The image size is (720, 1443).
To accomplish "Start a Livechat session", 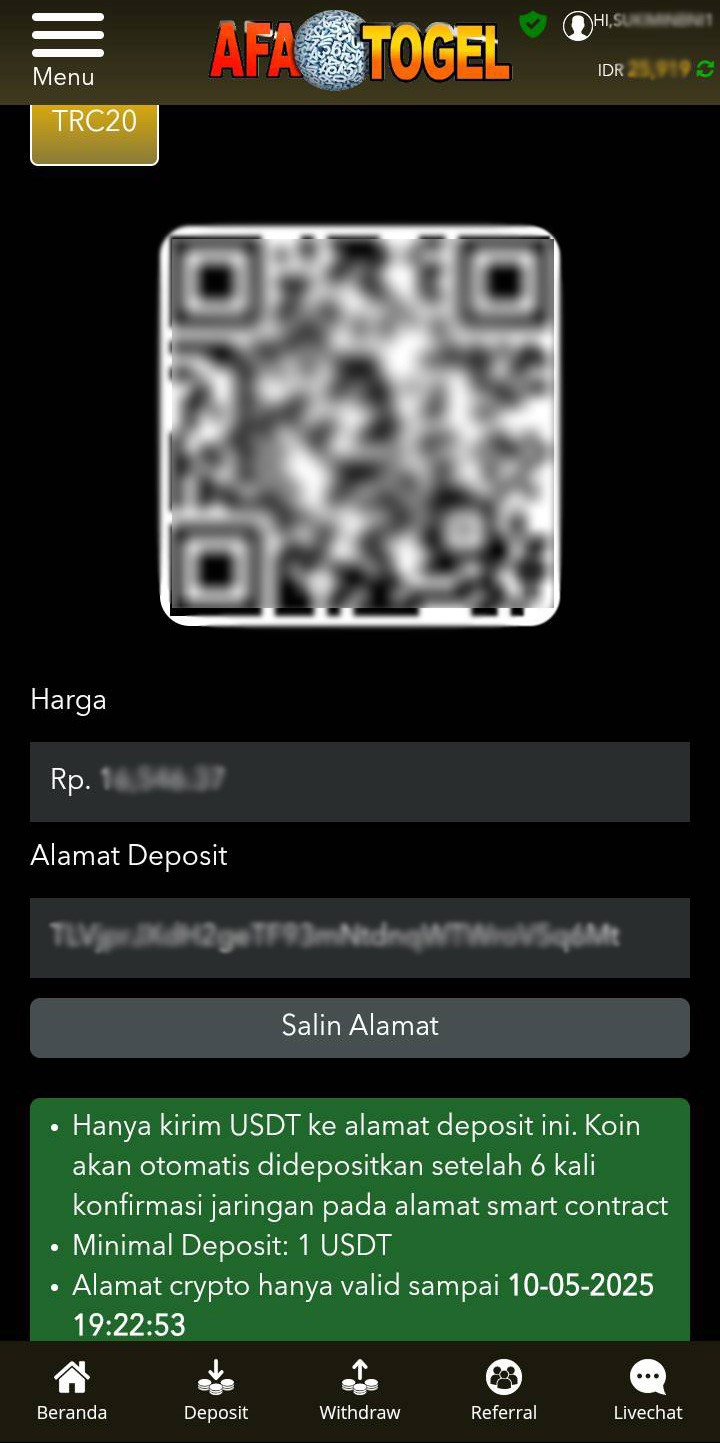I will (648, 1391).
